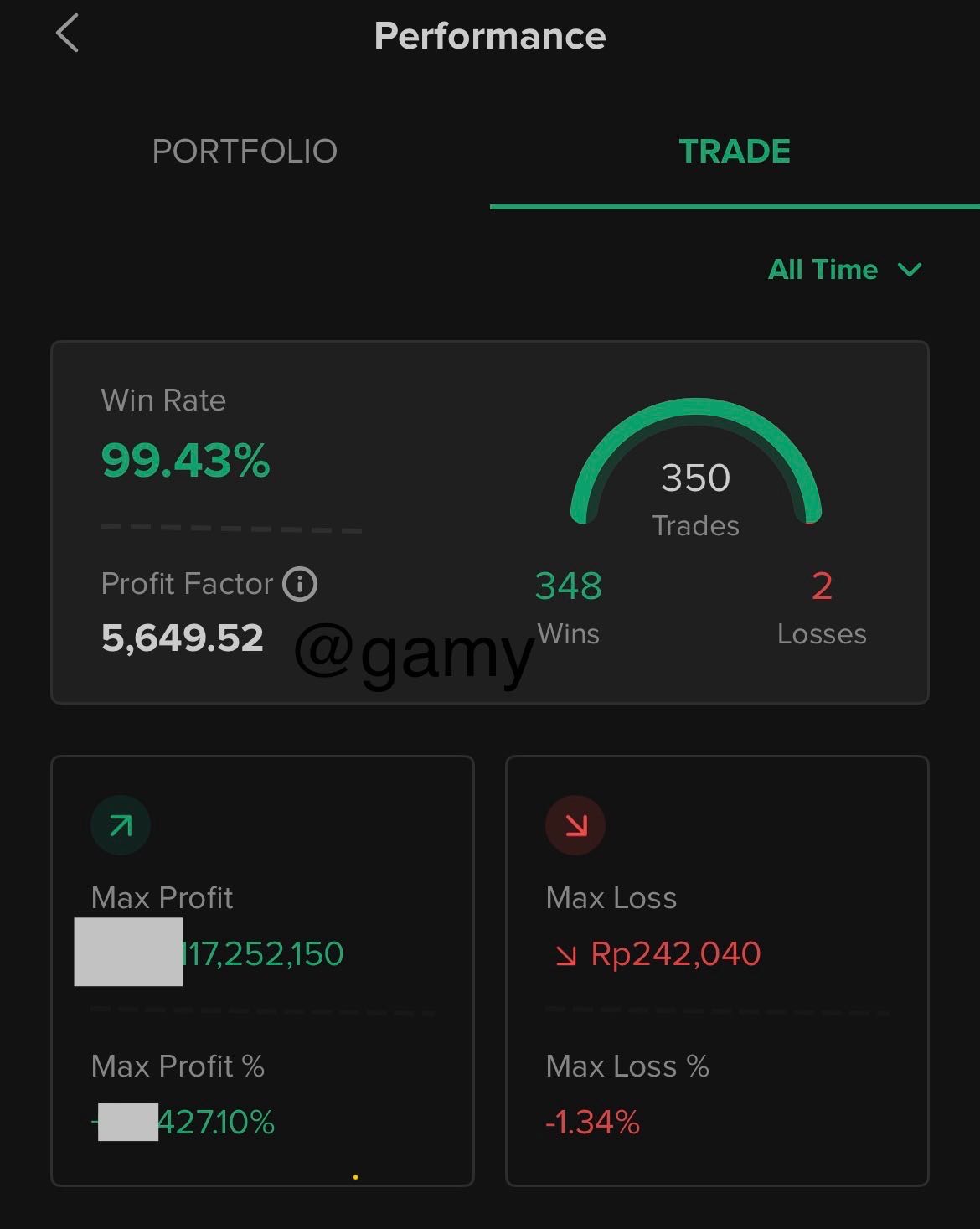The height and width of the screenshot is (1229, 980).
Task: Go back from the Performance screen
Action: (x=67, y=34)
